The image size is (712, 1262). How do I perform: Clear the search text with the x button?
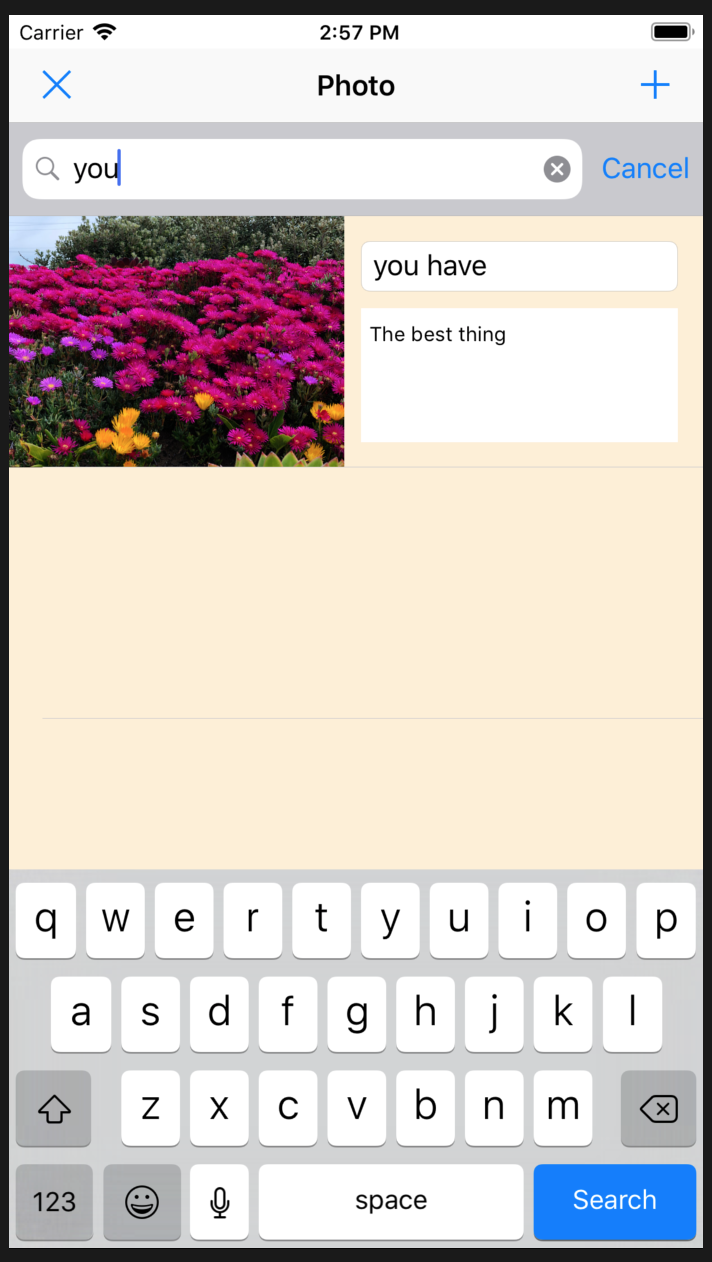(557, 169)
